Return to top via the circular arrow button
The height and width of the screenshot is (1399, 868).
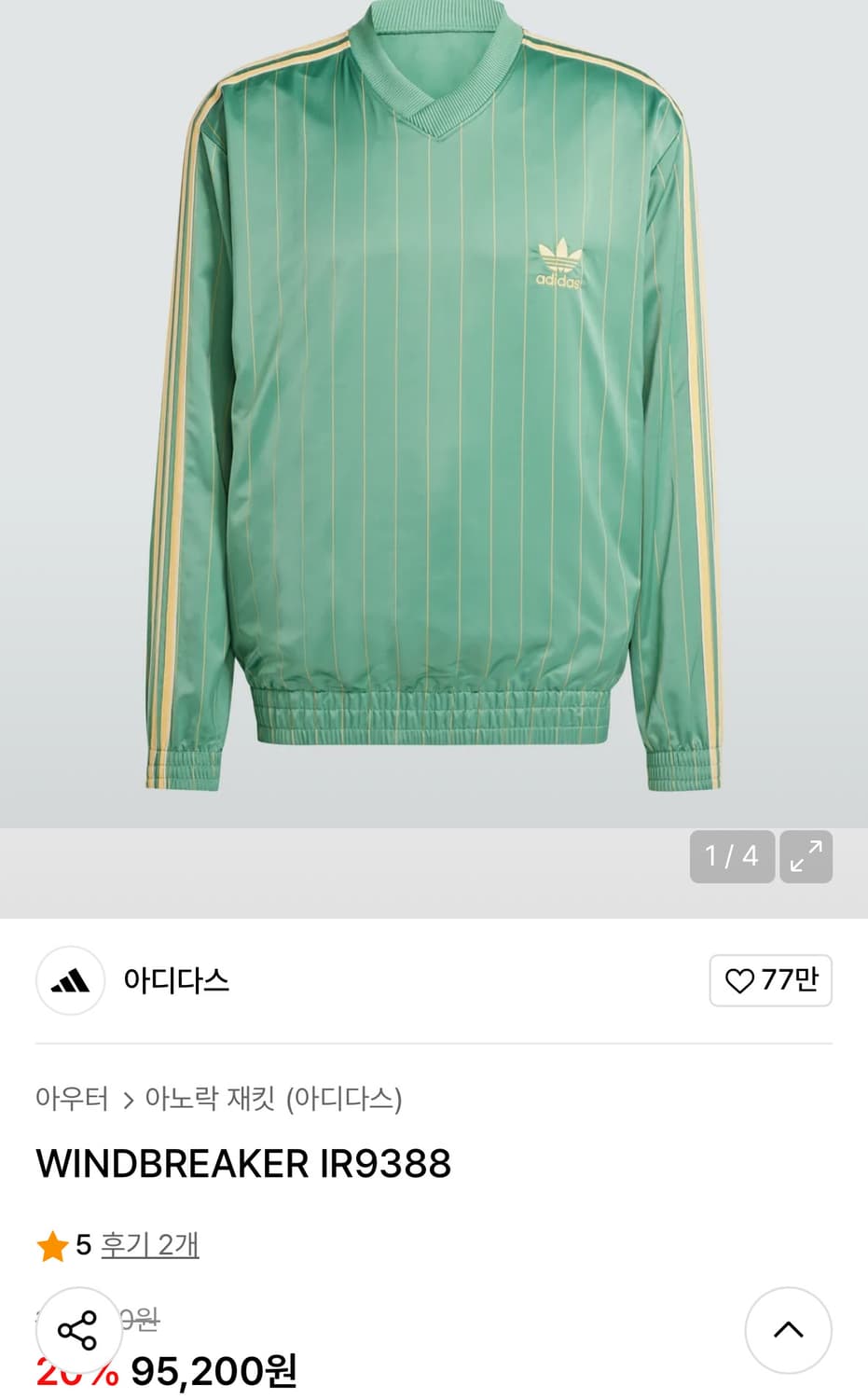click(789, 1330)
